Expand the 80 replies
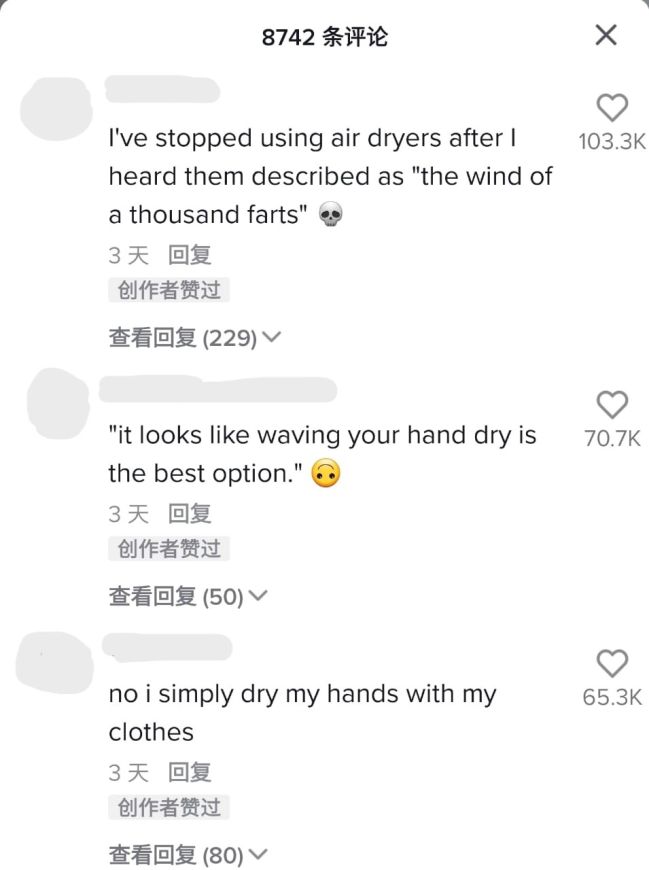649x870 pixels. coord(188,855)
